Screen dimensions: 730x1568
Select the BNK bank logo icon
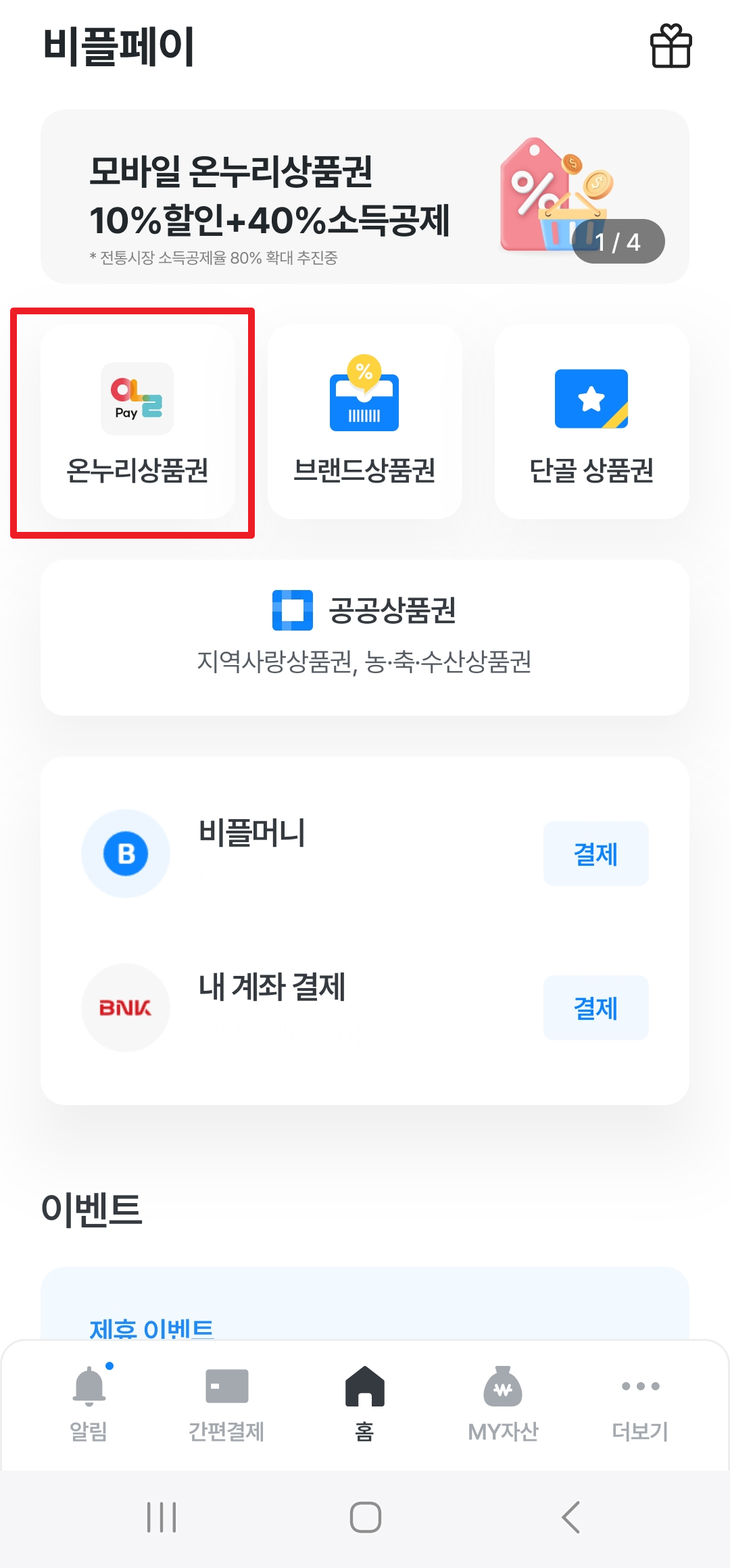pos(126,1007)
